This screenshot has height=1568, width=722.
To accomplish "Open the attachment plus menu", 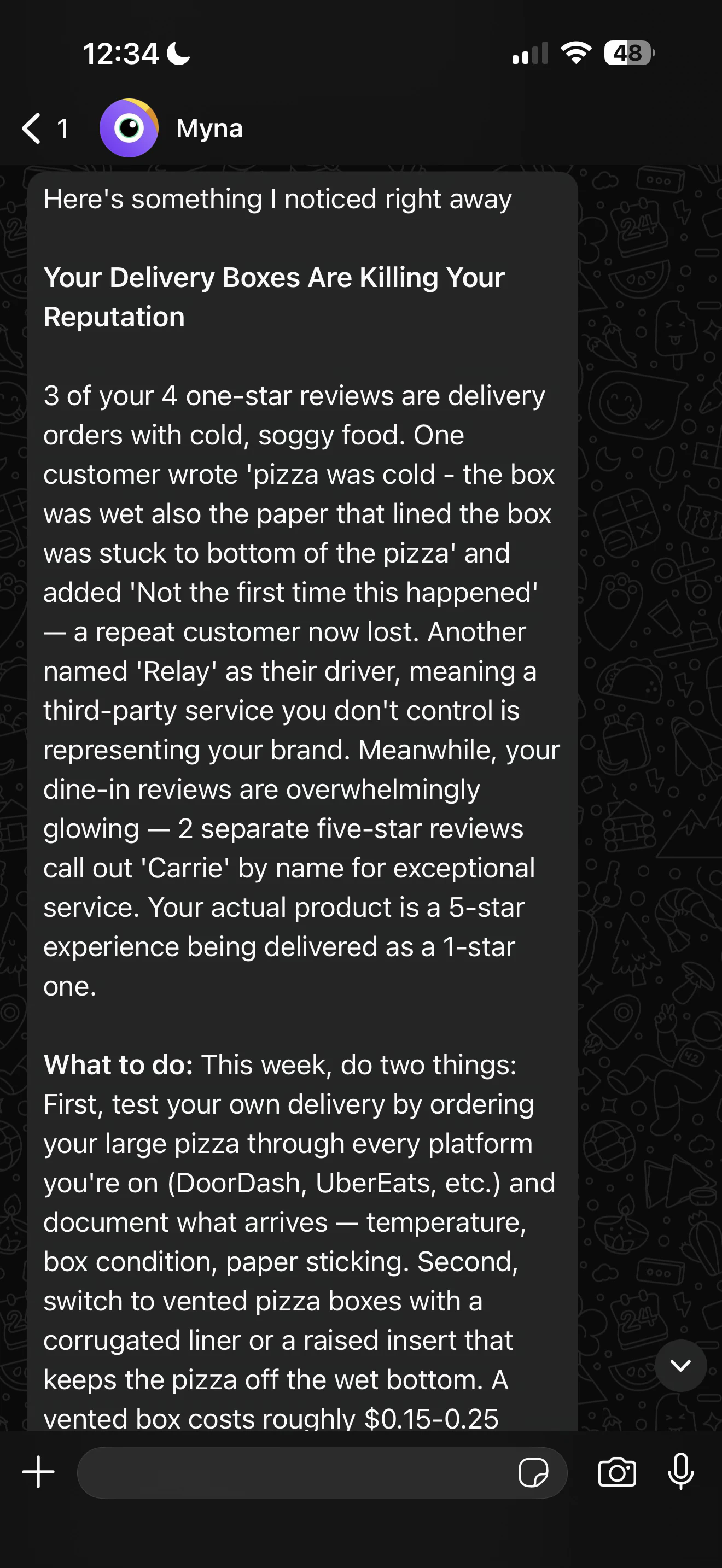I will (x=38, y=1472).
